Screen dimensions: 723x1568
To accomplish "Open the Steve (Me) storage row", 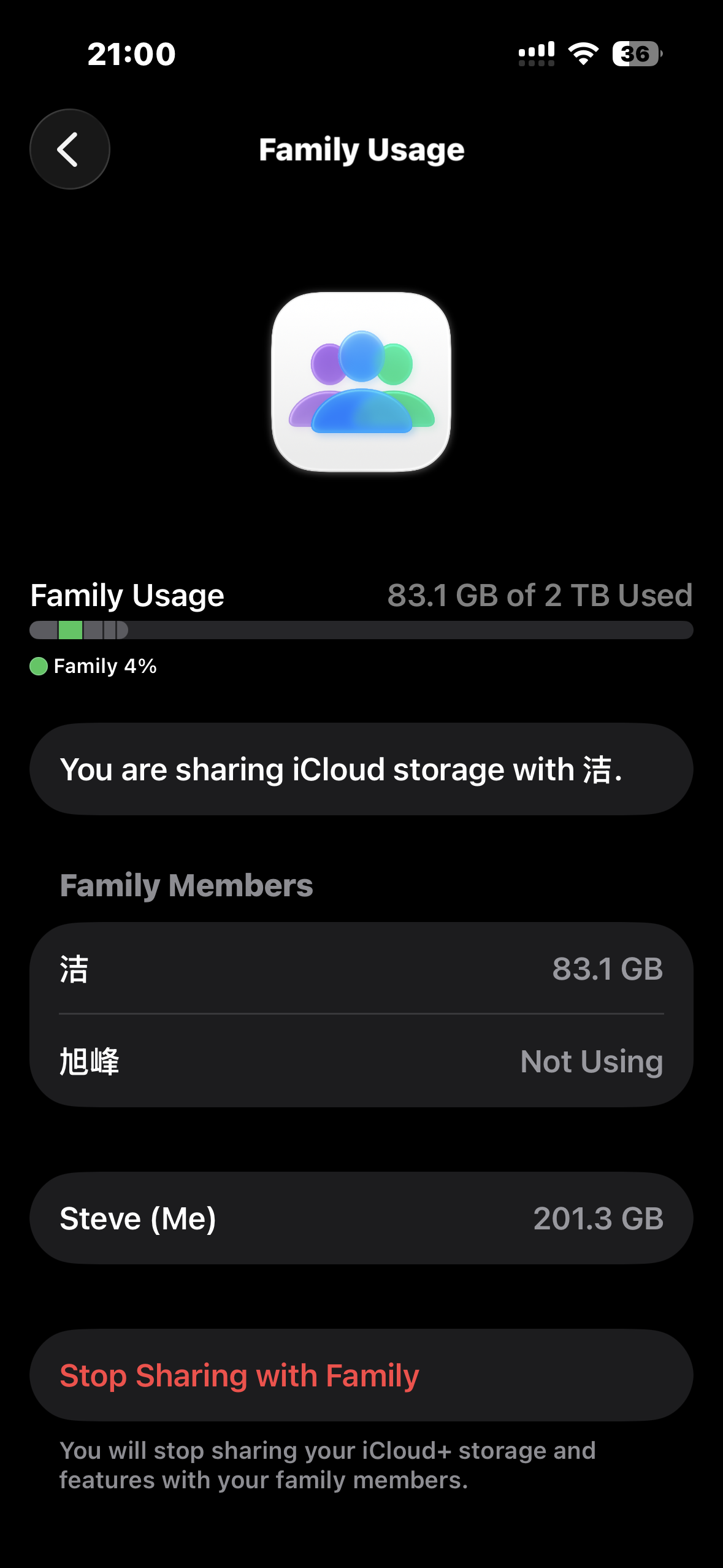I will pyautogui.click(x=361, y=1218).
